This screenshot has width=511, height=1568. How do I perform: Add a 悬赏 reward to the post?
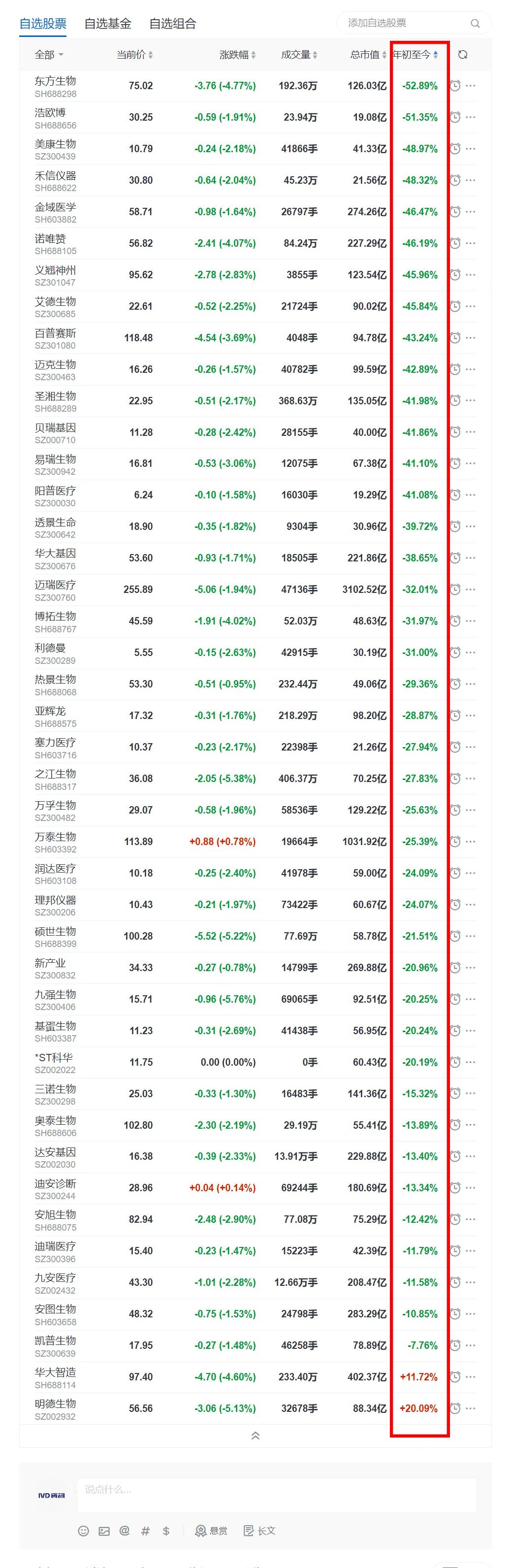pyautogui.click(x=211, y=1531)
